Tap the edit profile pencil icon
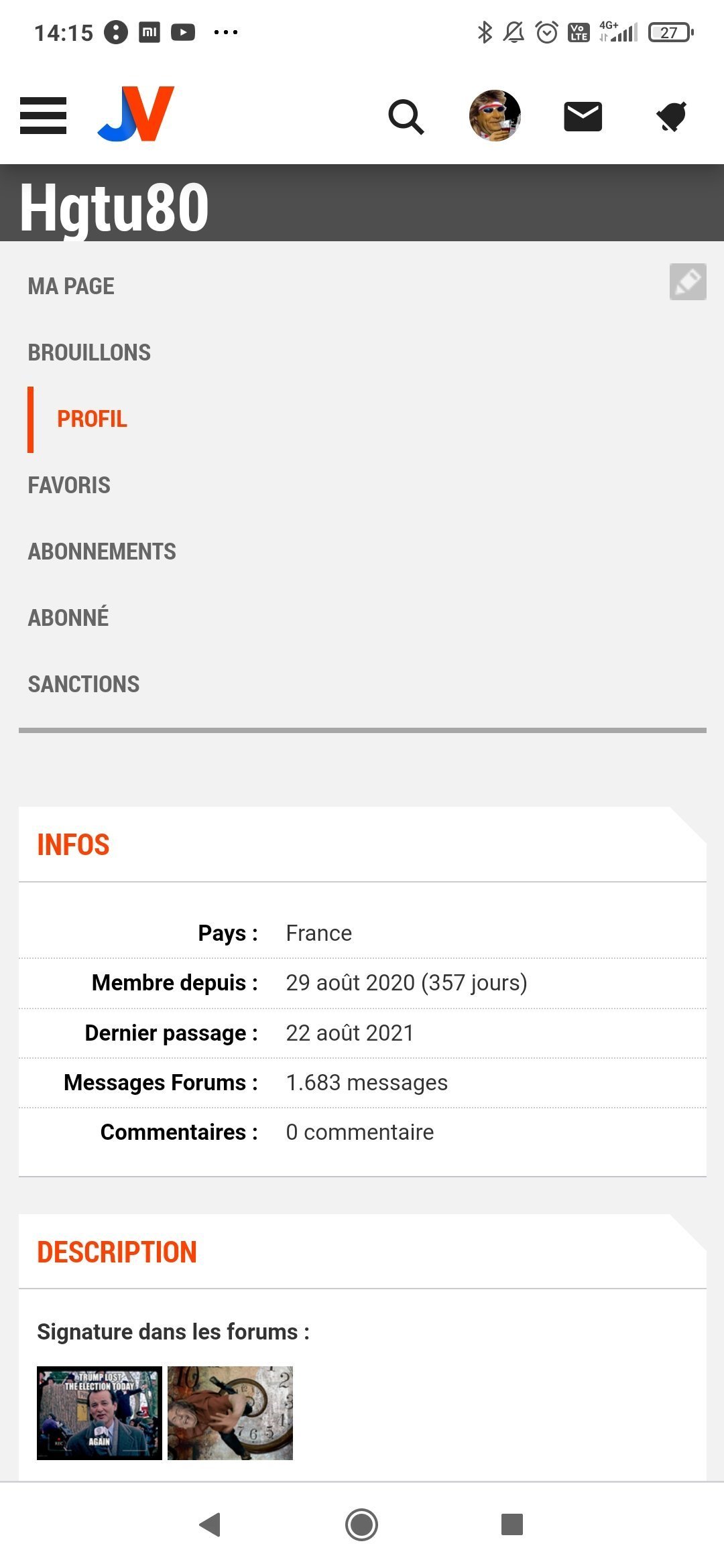 tap(688, 281)
